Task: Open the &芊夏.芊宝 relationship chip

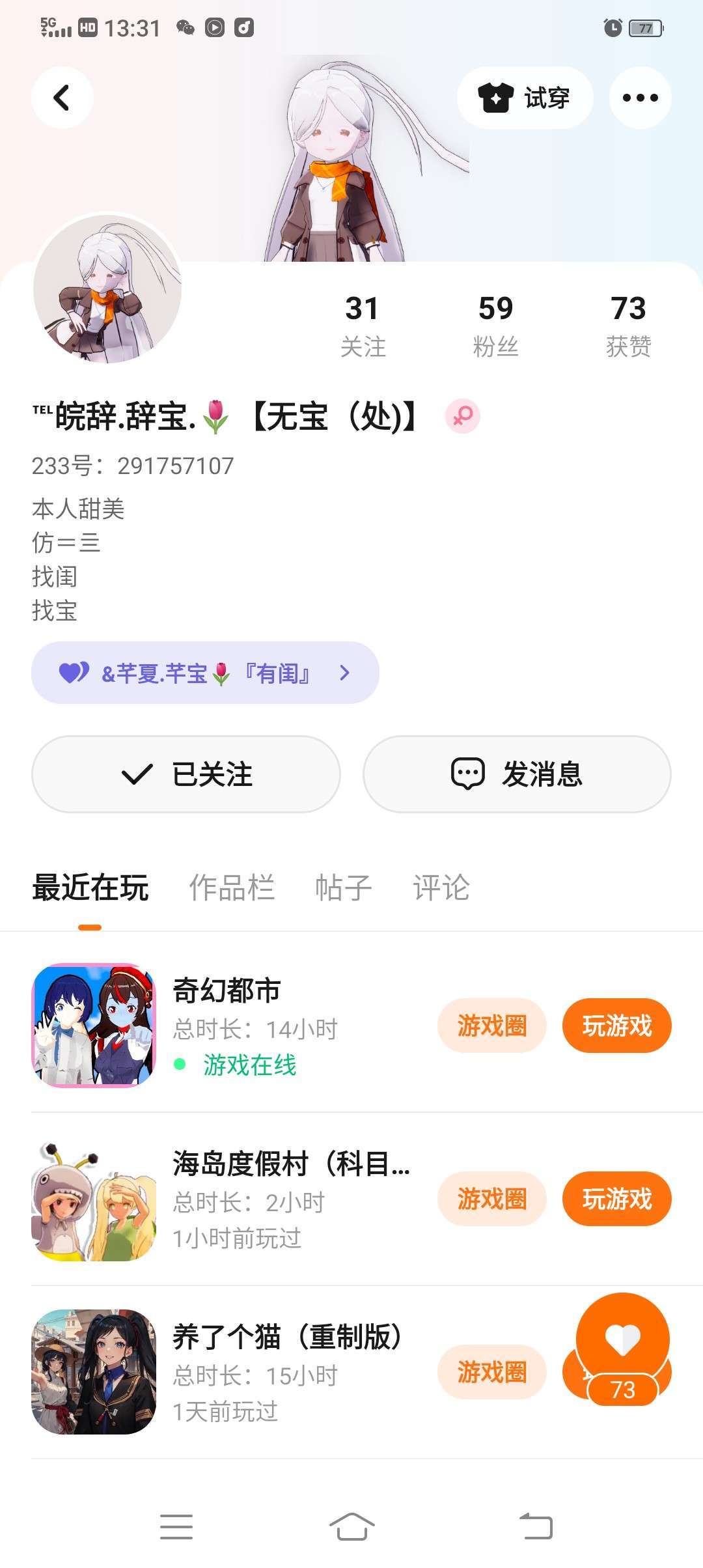Action: pyautogui.click(x=205, y=673)
